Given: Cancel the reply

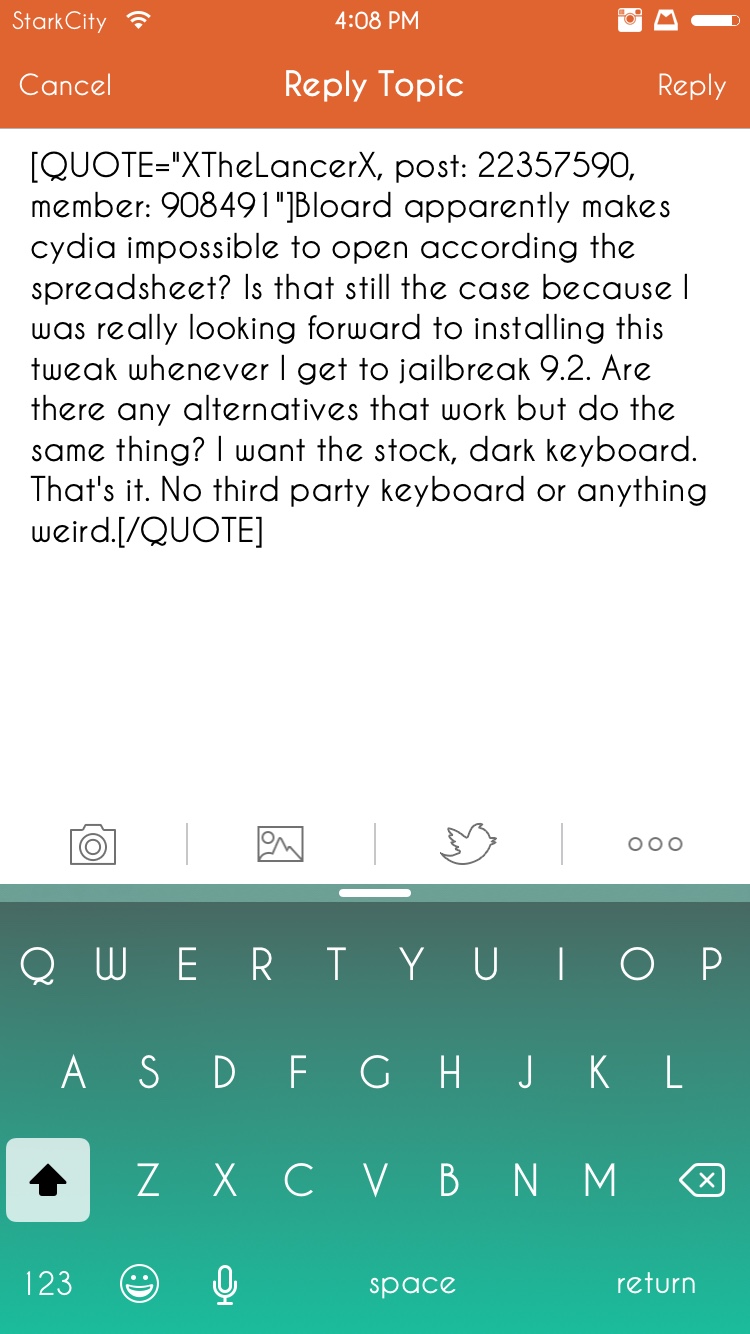Looking at the screenshot, I should pyautogui.click(x=66, y=85).
